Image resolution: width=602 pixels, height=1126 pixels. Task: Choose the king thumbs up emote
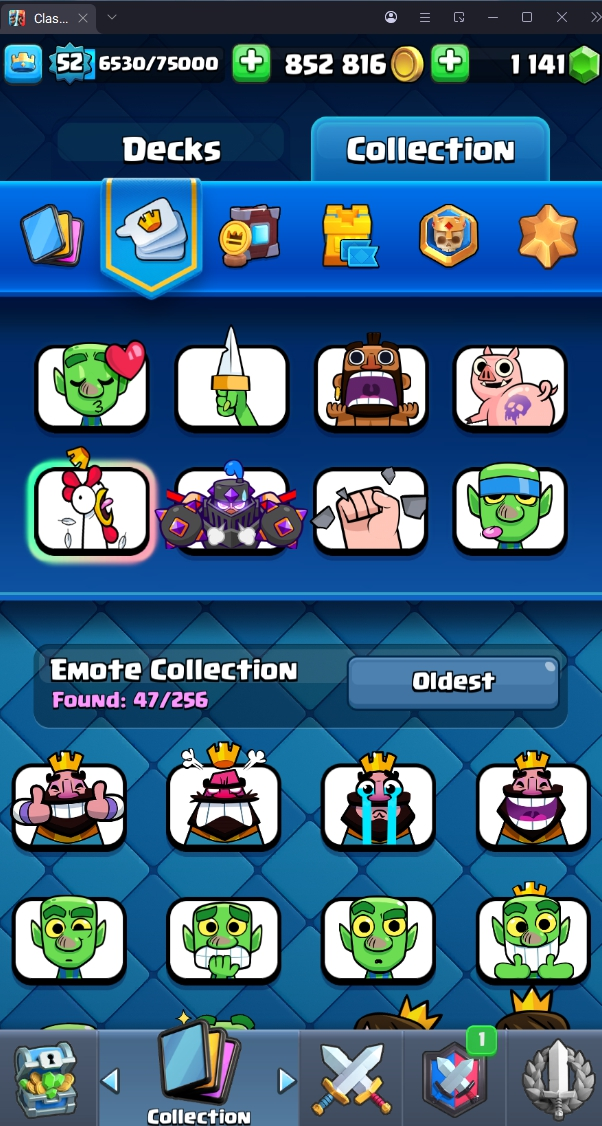69,805
